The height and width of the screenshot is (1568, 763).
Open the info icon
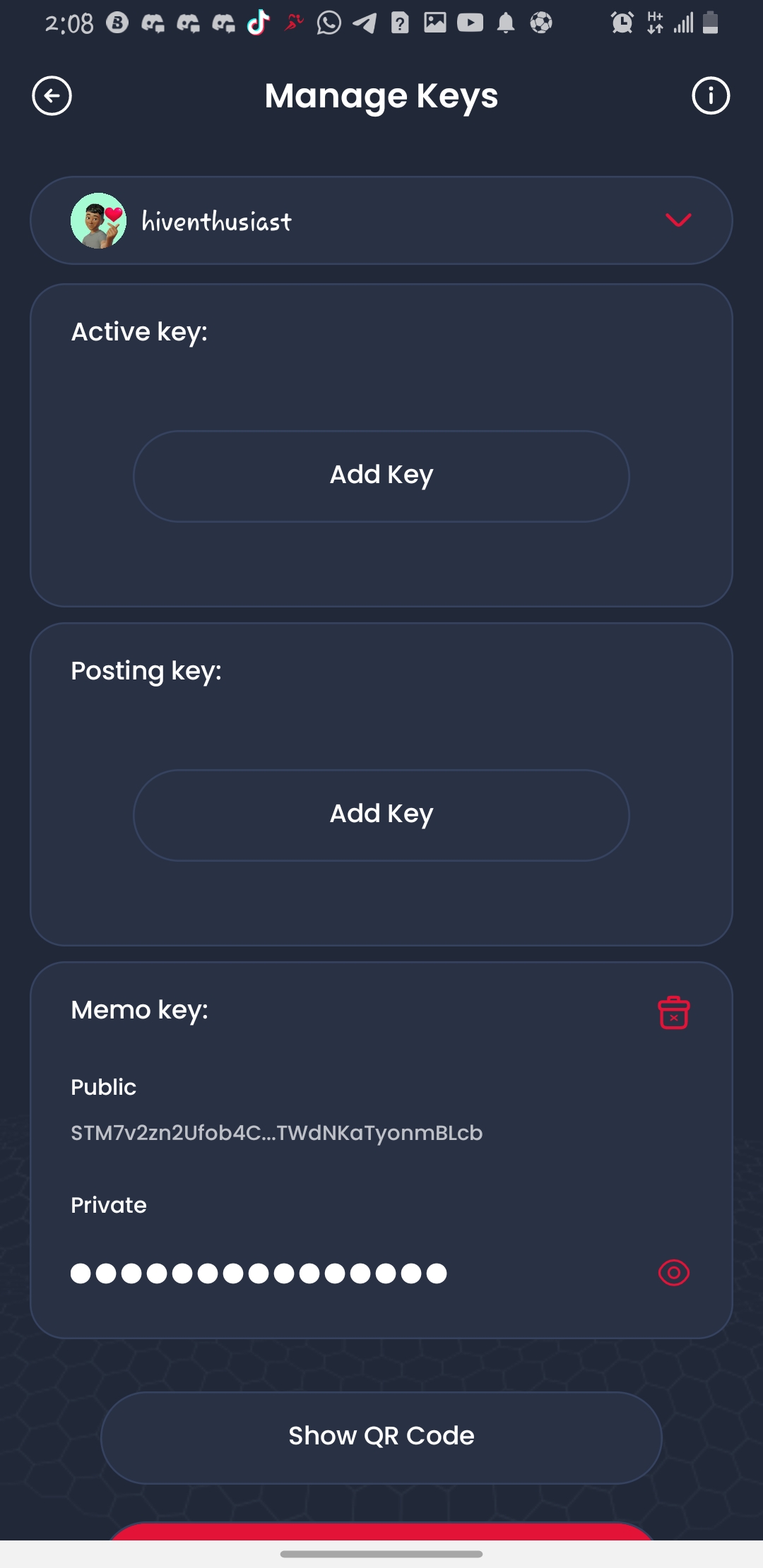tap(710, 96)
